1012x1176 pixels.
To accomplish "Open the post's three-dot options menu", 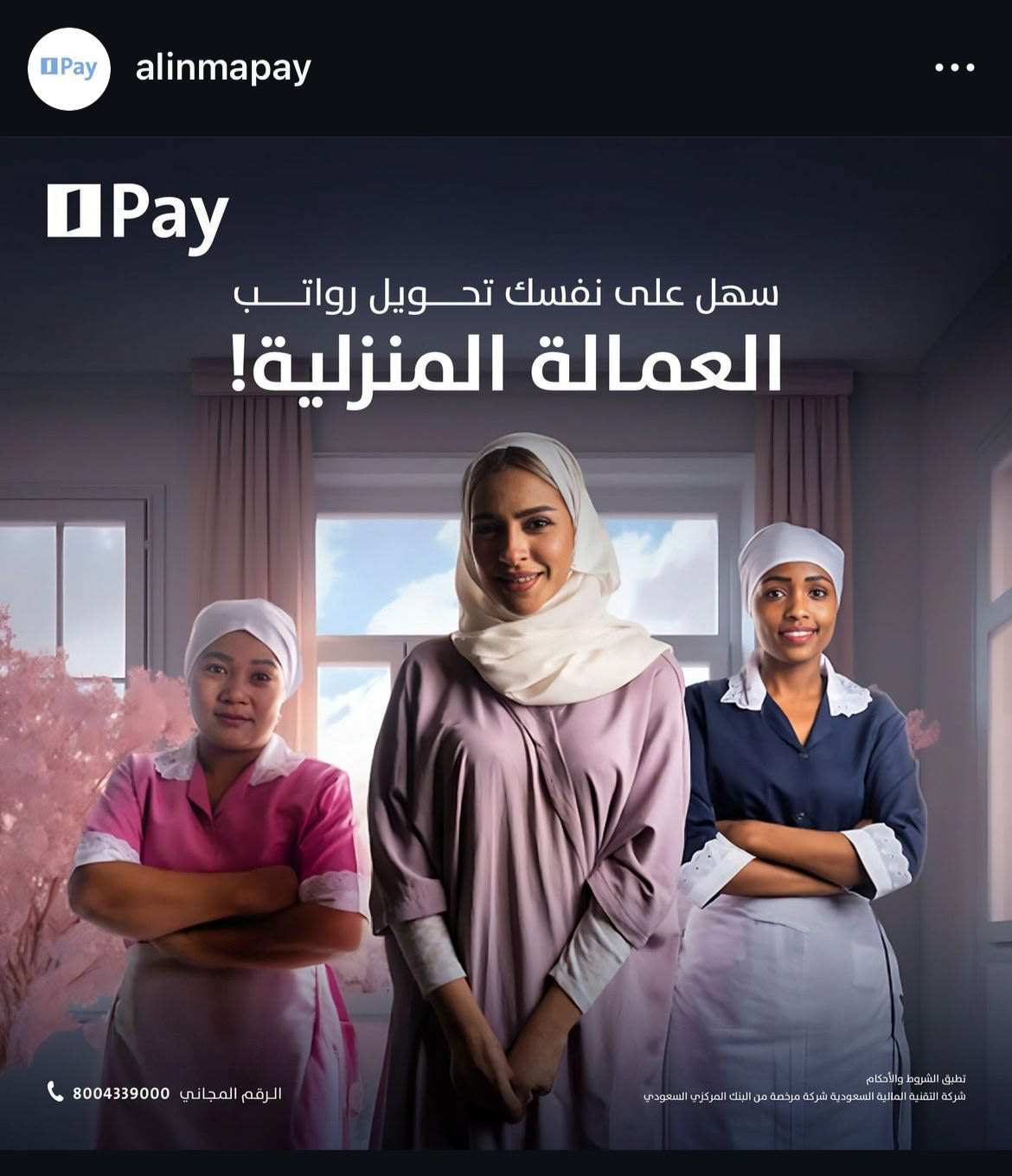I will (x=955, y=67).
